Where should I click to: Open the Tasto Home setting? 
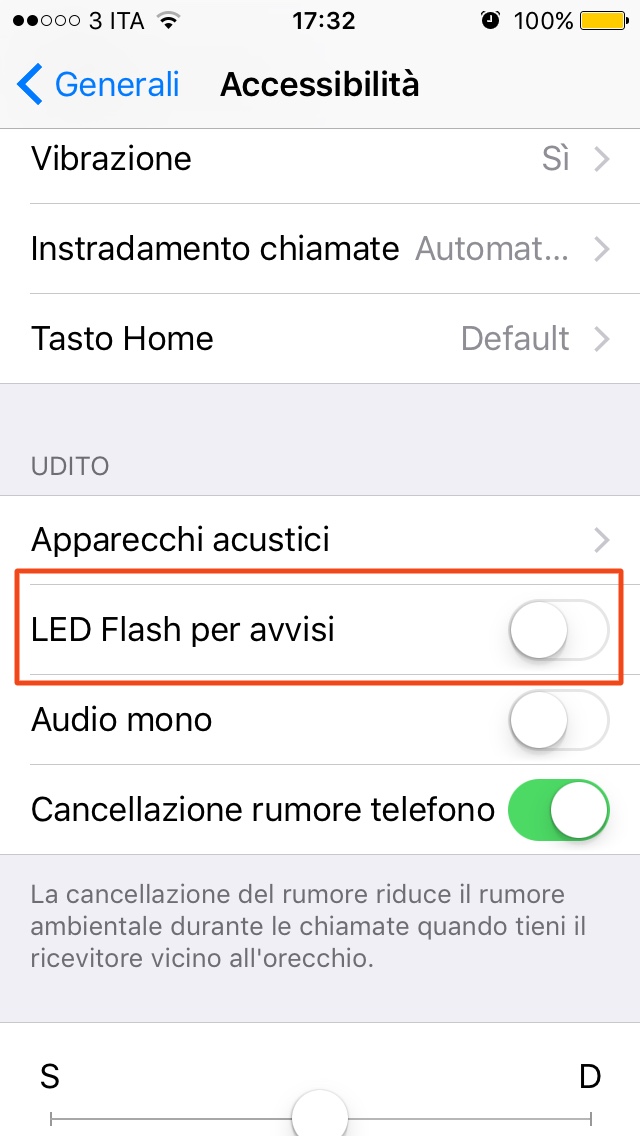point(320,339)
